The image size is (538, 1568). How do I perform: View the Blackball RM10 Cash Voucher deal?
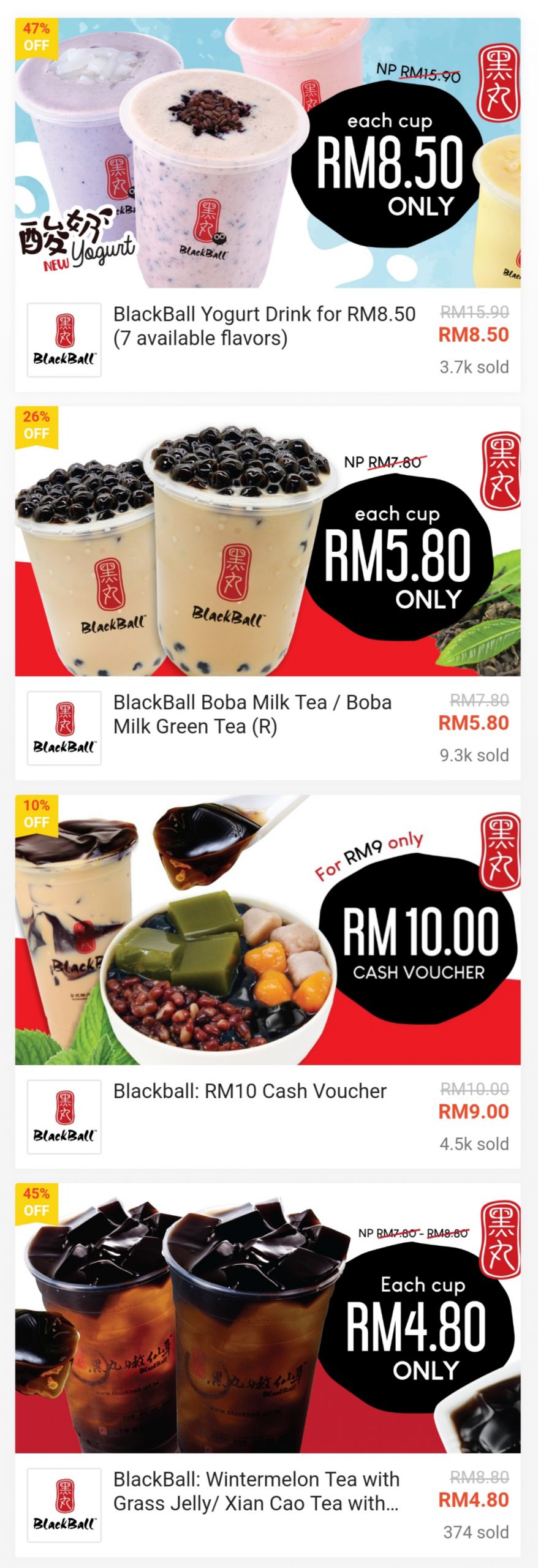click(250, 1091)
